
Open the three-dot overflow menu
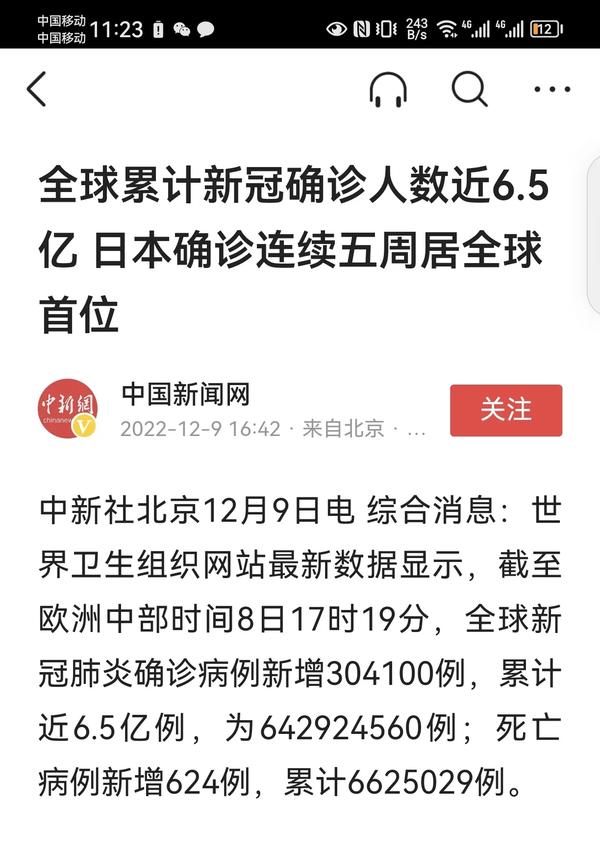point(551,90)
